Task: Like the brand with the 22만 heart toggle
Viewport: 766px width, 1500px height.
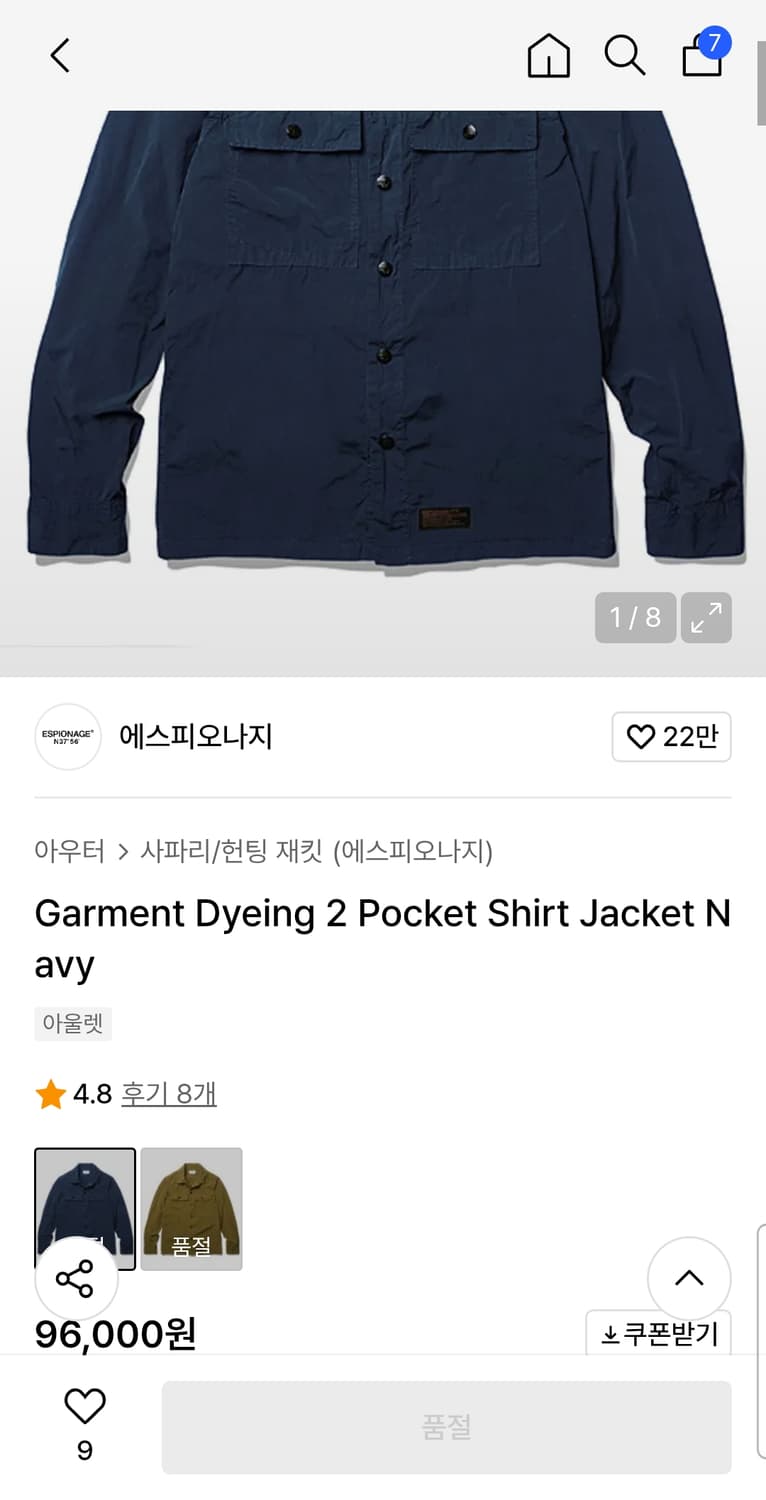Action: click(671, 736)
